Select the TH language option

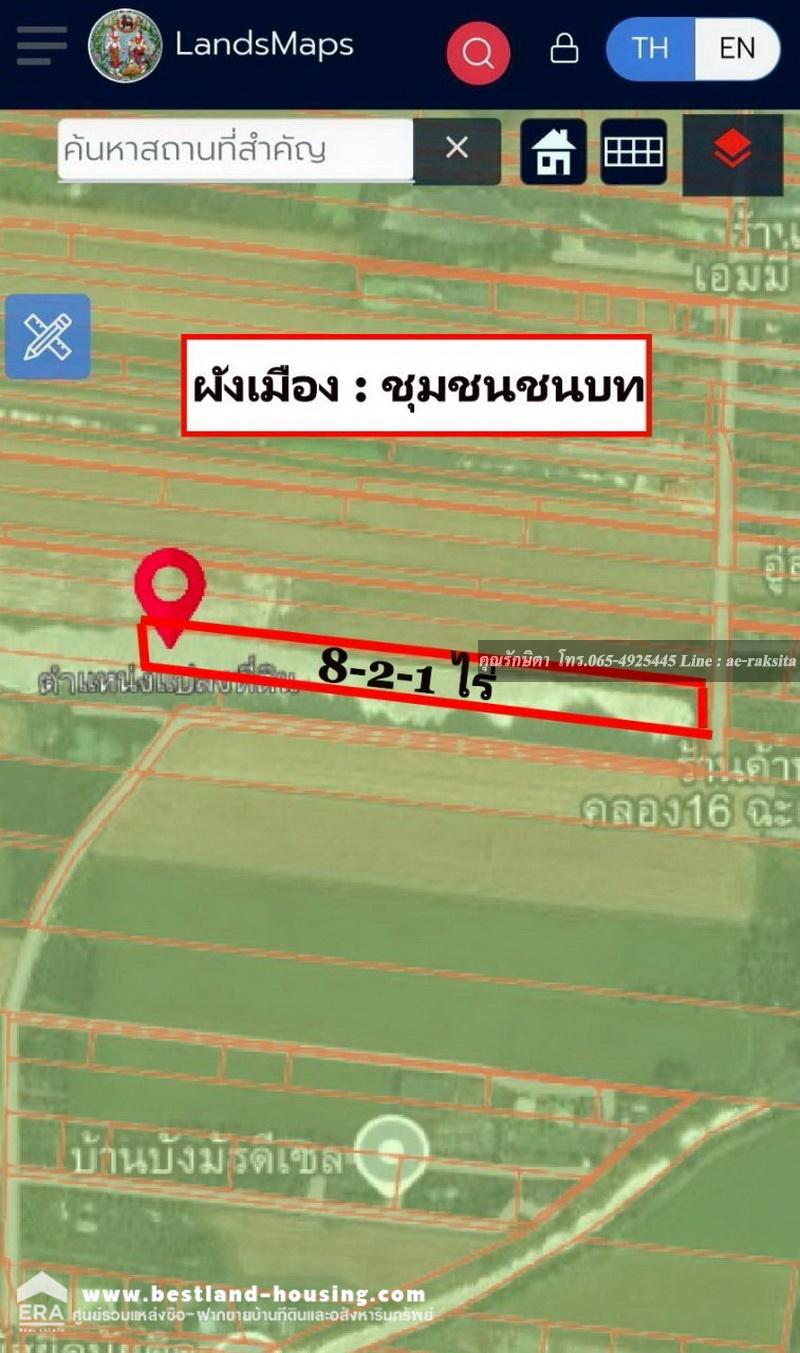tap(651, 48)
